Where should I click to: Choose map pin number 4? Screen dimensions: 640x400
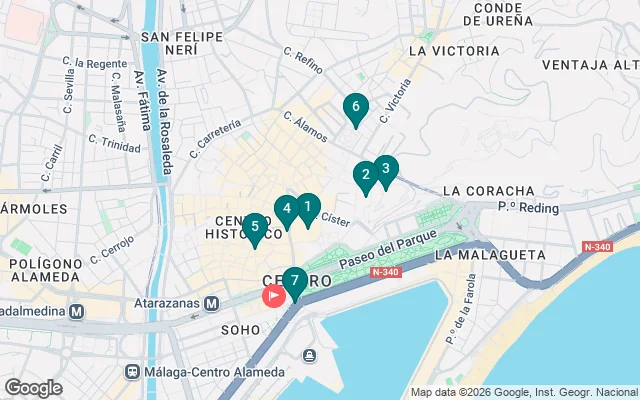click(287, 210)
